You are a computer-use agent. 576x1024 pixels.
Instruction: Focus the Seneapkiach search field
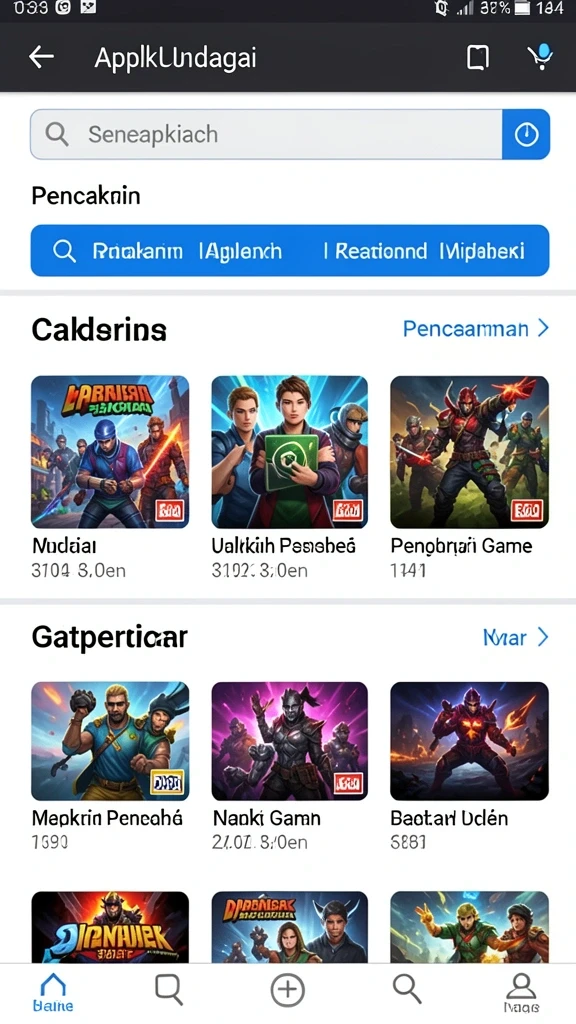click(x=266, y=135)
